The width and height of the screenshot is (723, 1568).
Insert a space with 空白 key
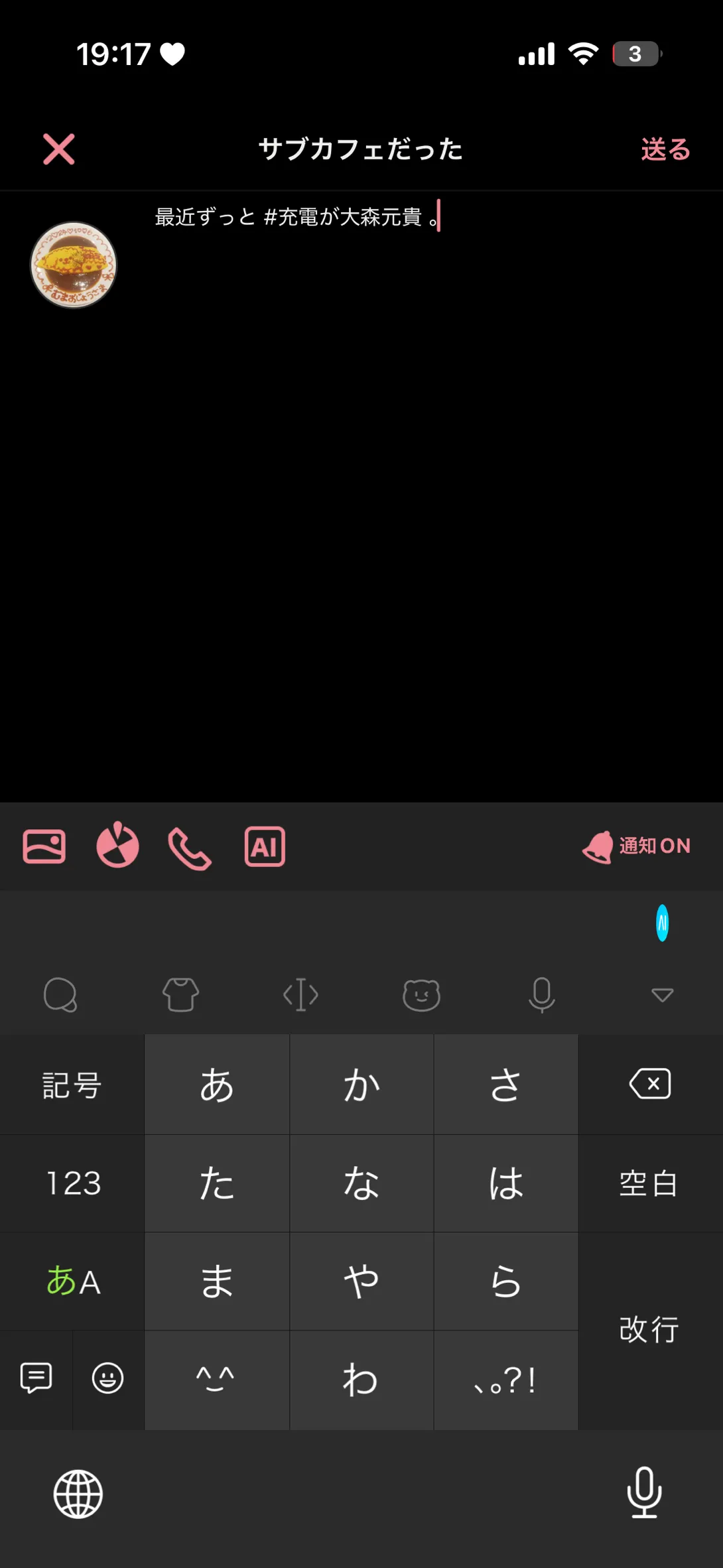tap(649, 1183)
